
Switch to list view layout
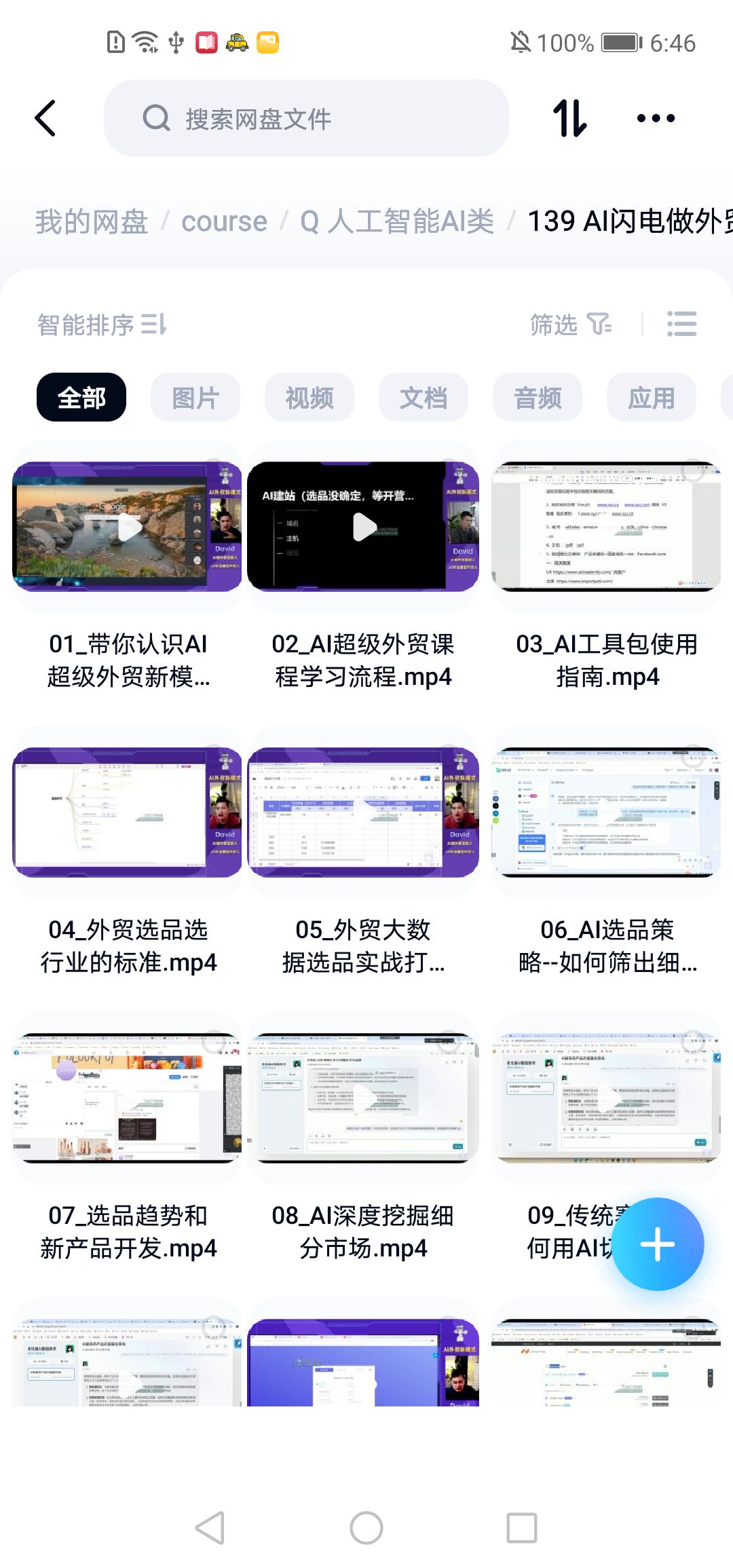point(681,324)
